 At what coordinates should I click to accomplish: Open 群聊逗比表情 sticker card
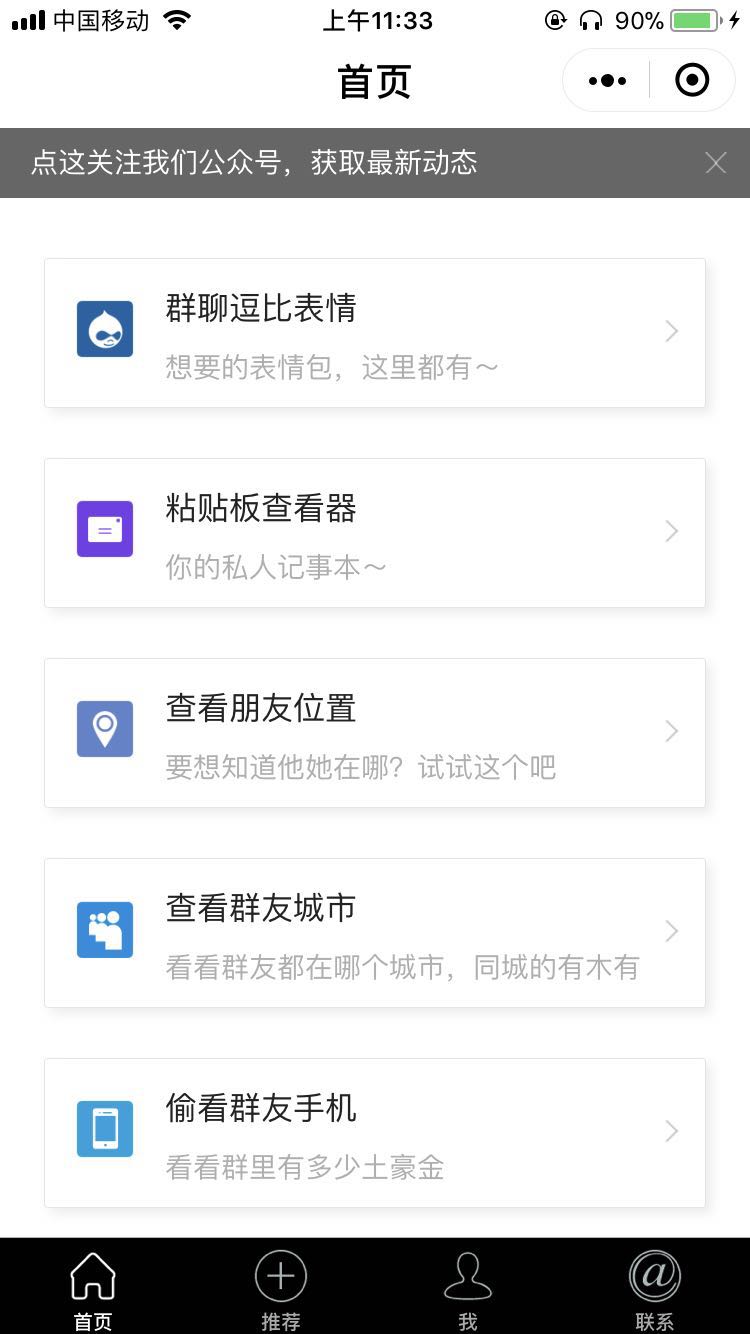click(x=375, y=333)
